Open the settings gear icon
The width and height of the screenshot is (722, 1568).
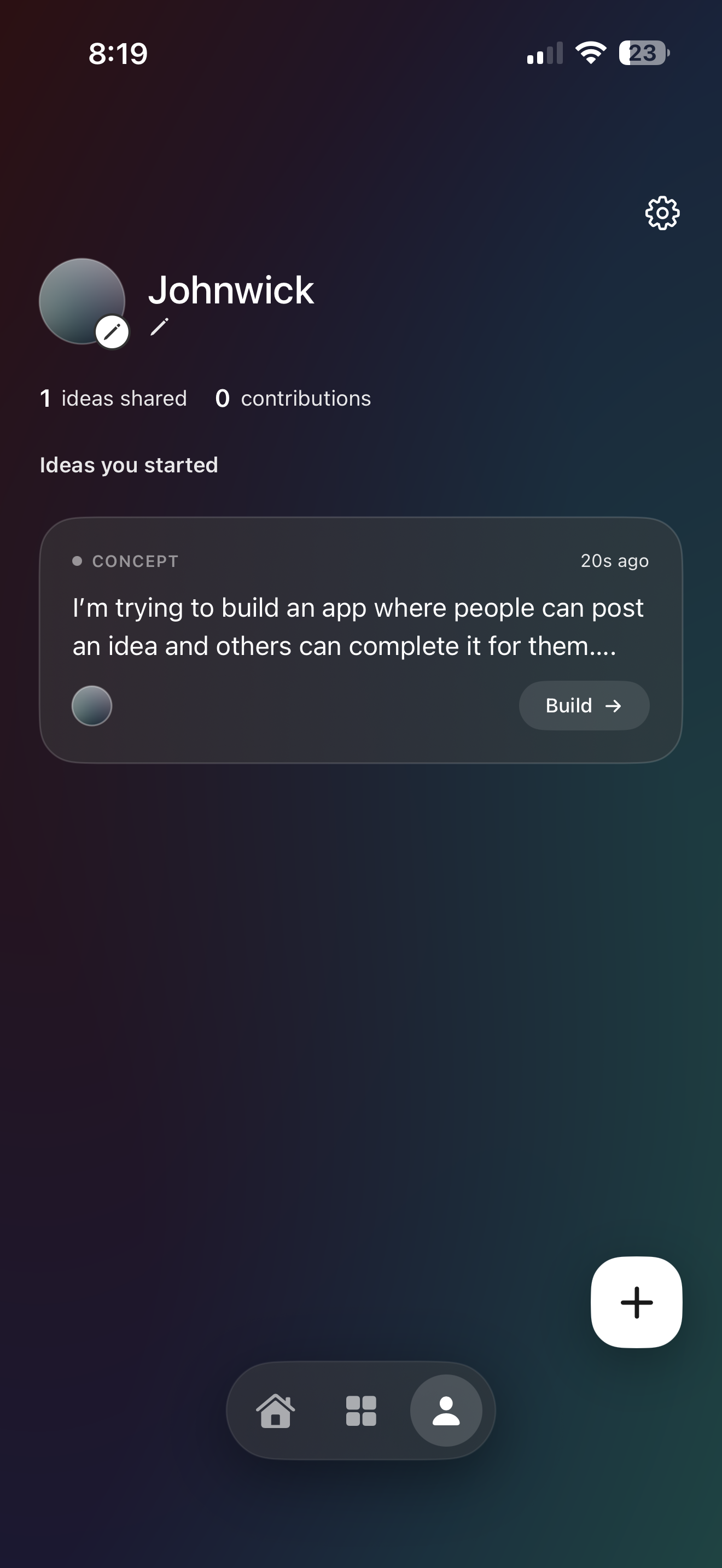[x=662, y=213]
